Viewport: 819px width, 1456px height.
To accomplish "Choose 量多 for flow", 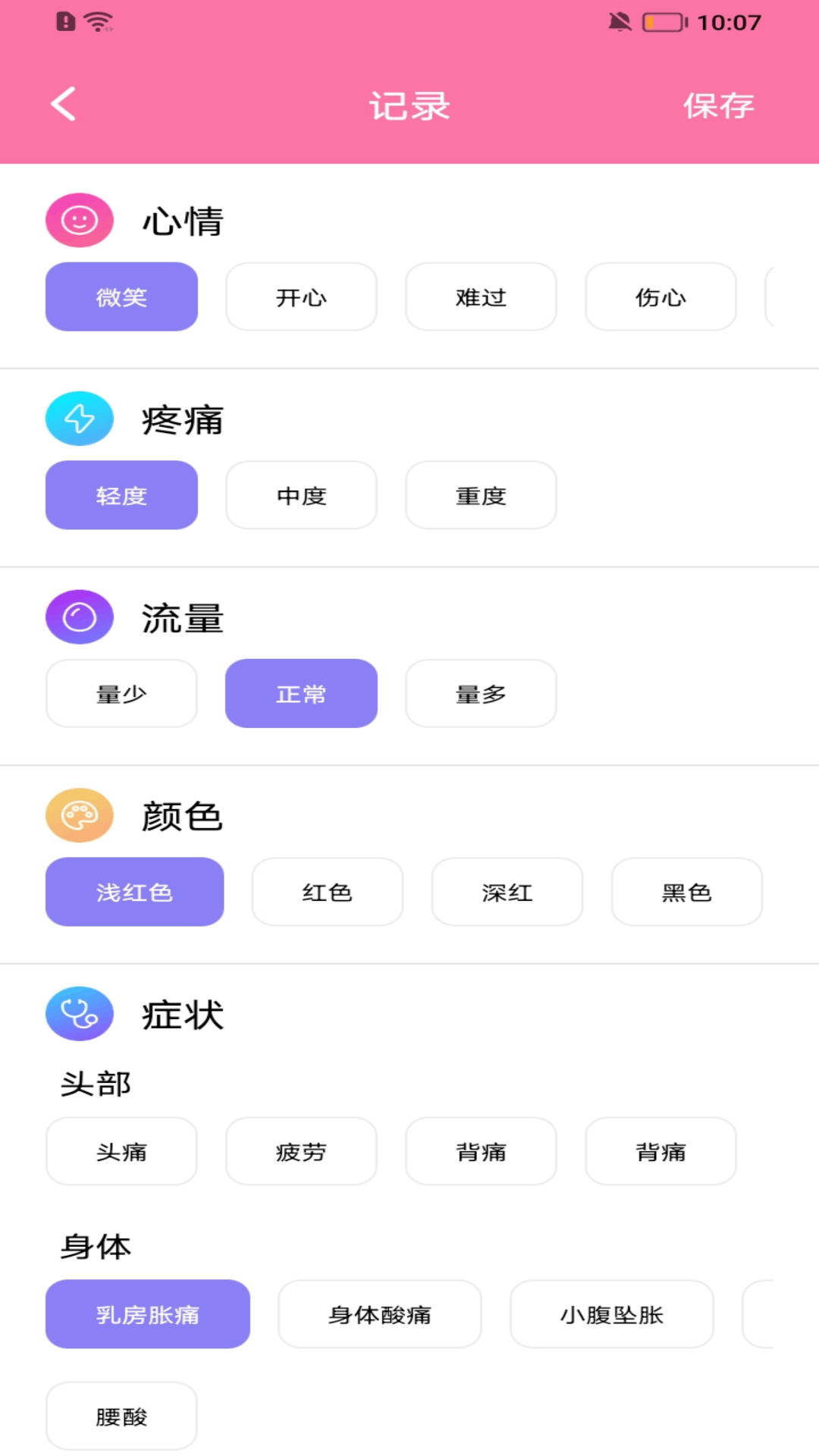I will pyautogui.click(x=481, y=693).
